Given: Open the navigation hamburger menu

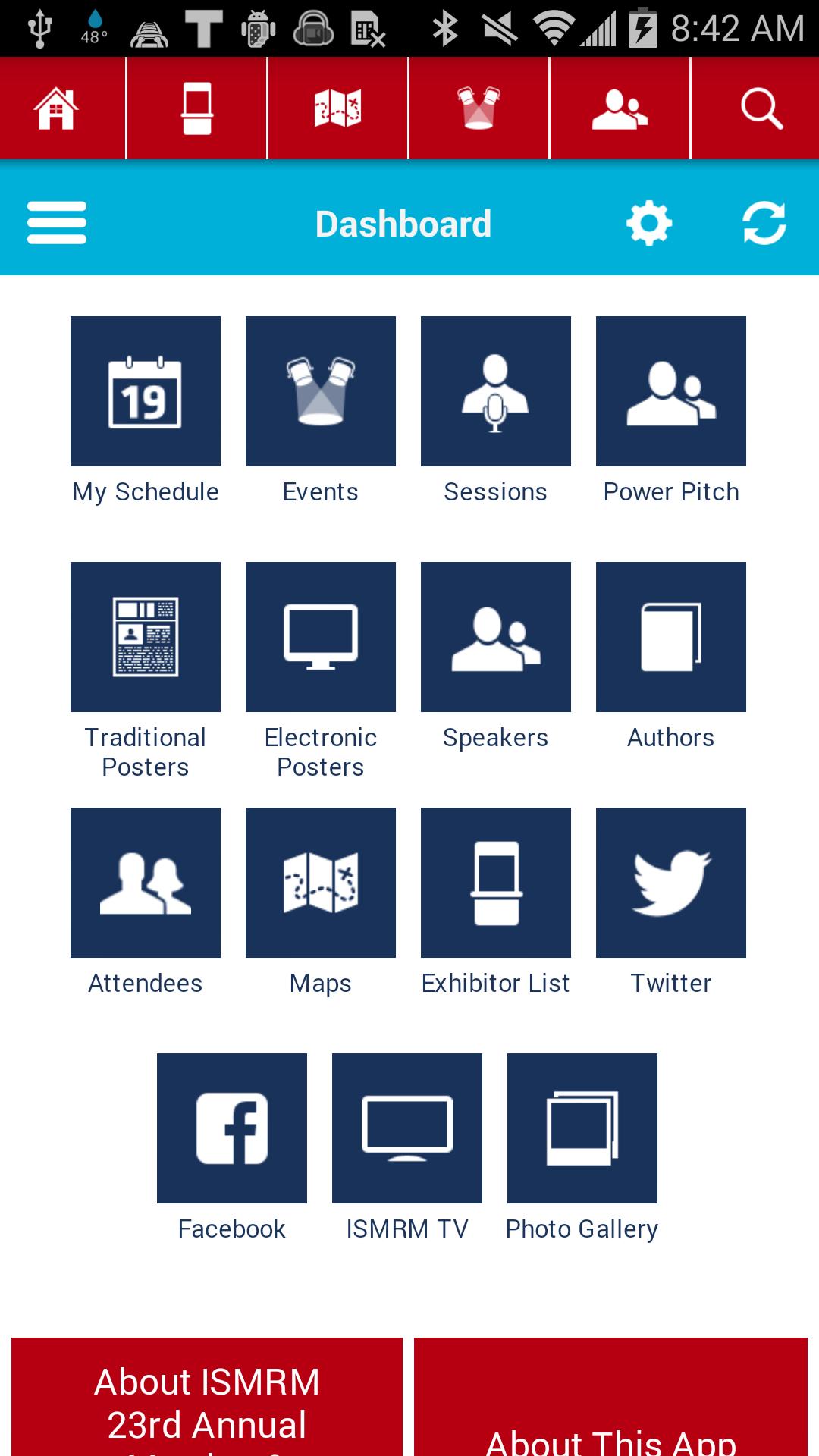Looking at the screenshot, I should [55, 221].
